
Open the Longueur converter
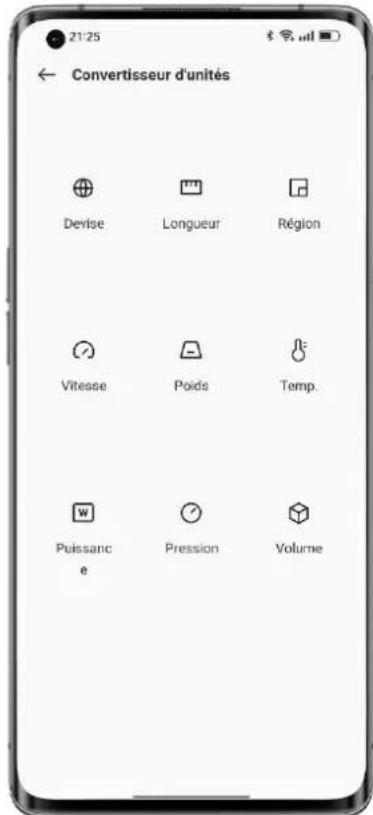pyautogui.click(x=191, y=204)
